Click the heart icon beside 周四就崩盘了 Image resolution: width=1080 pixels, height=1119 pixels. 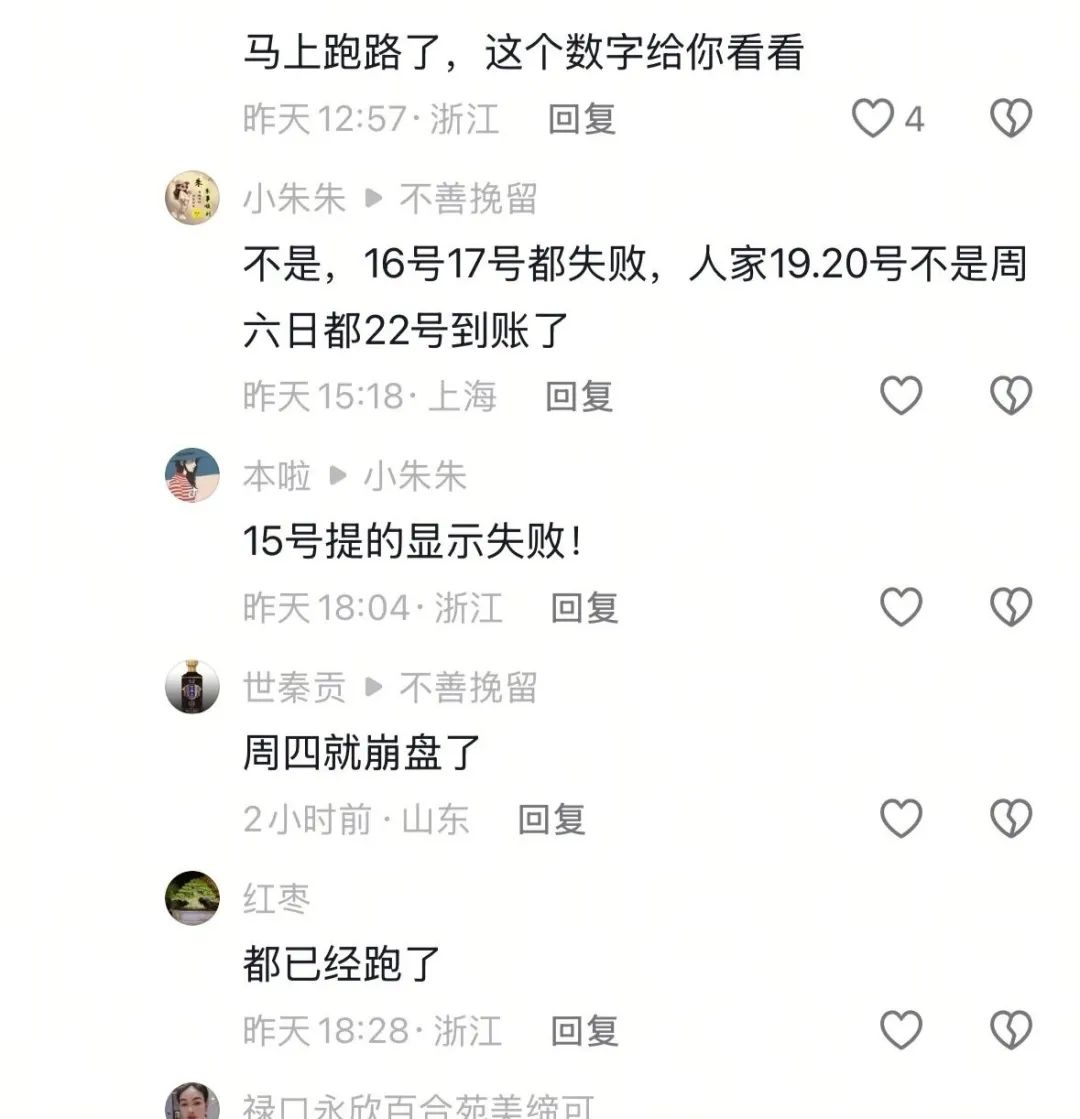click(901, 818)
